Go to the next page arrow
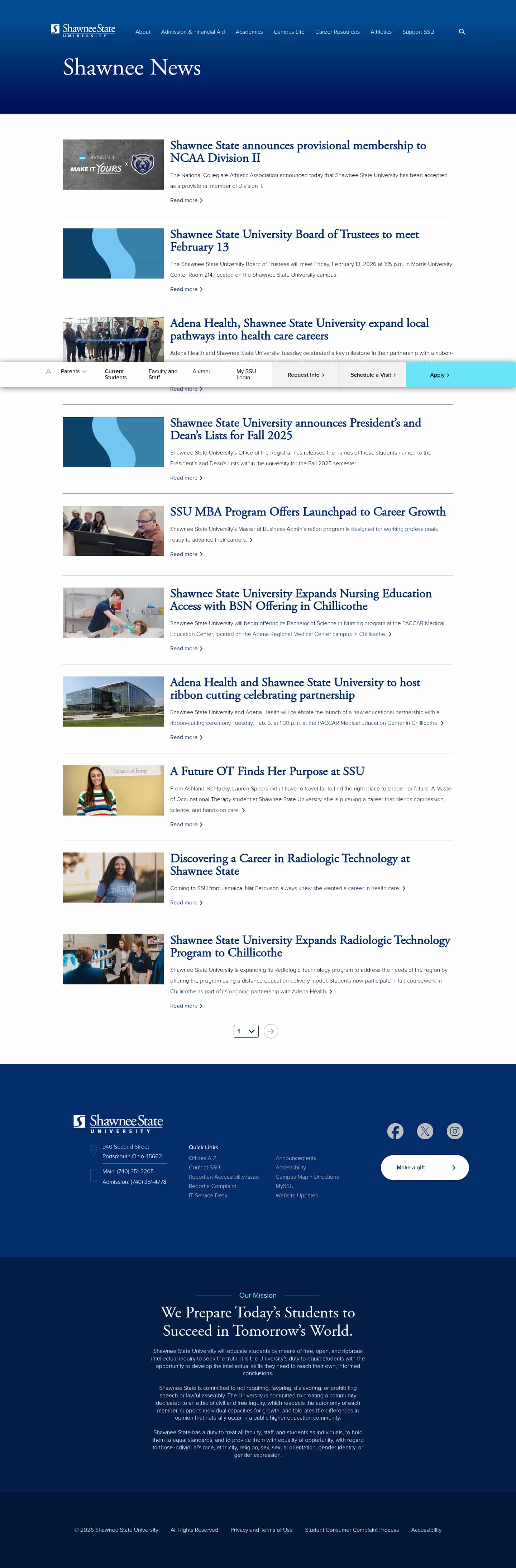 coord(271,1031)
